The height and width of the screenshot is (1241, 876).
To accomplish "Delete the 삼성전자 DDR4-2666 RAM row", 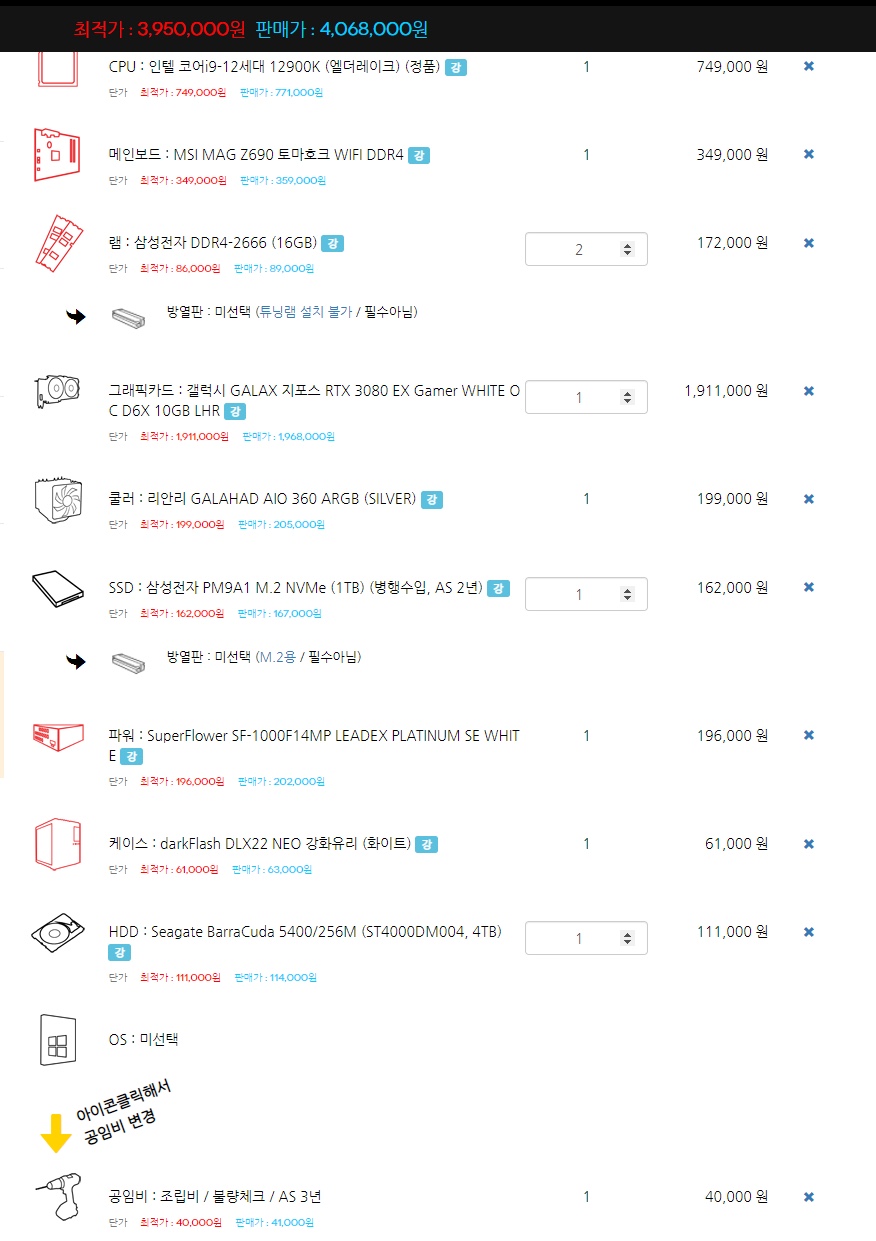I will coord(809,243).
